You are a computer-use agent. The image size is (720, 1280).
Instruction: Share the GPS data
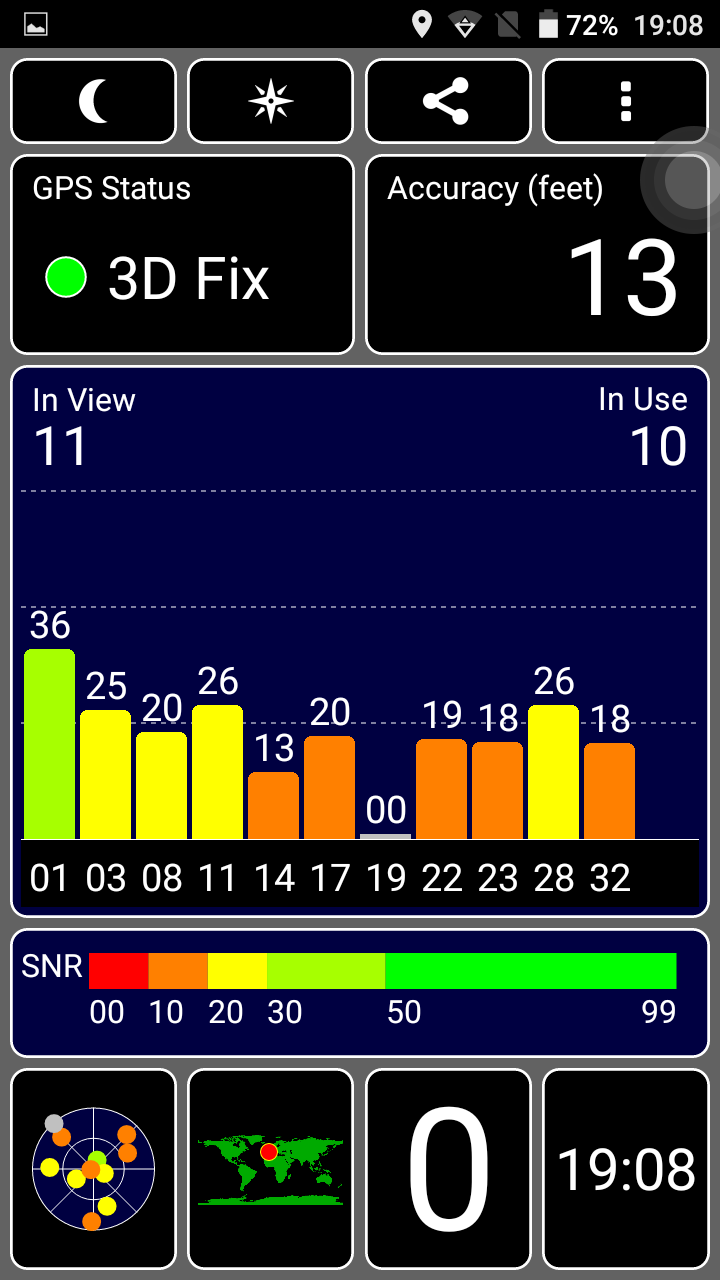point(448,102)
